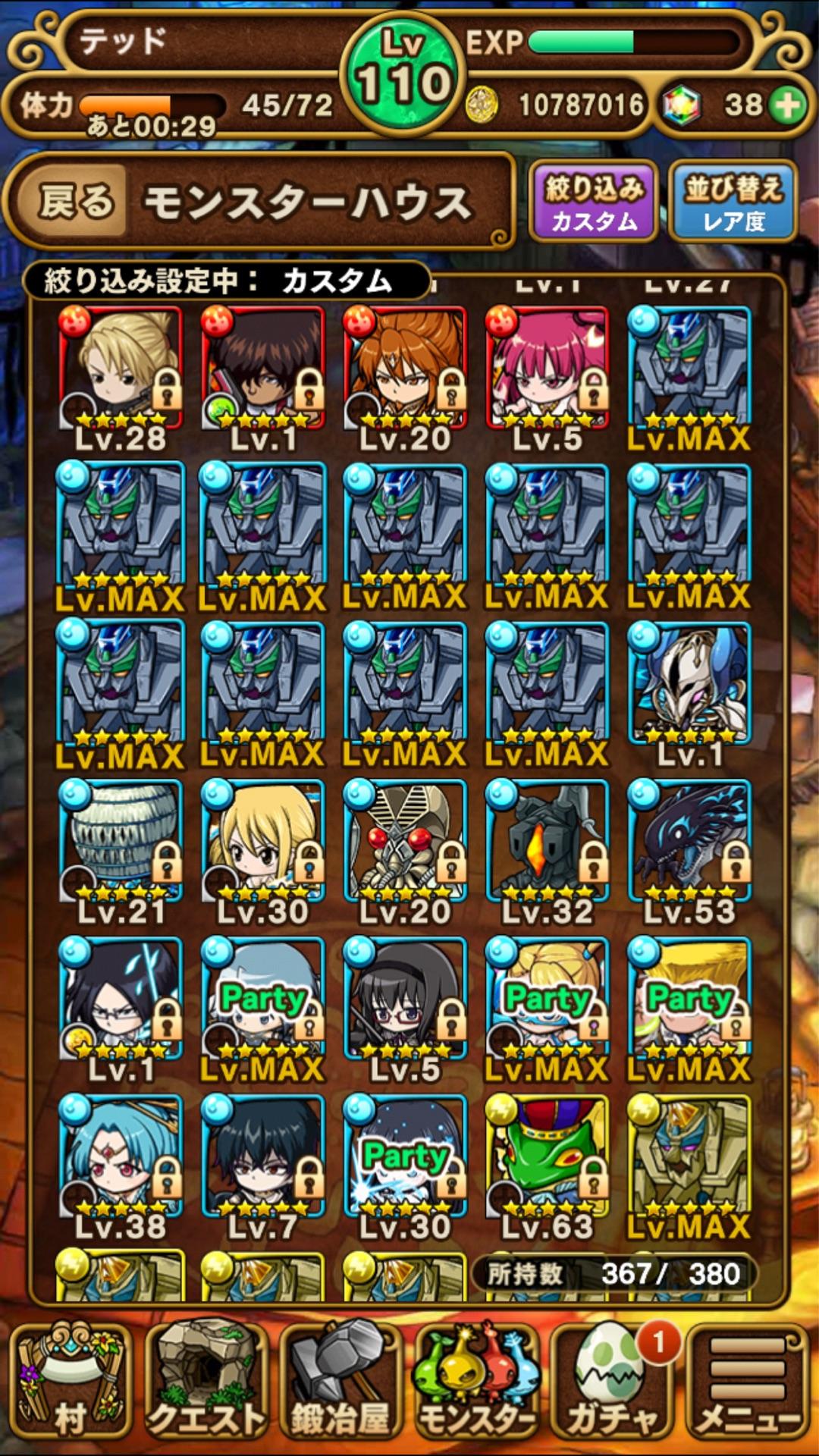Tap the green plus to add gems
This screenshot has height=1456, width=819.
tap(789, 105)
